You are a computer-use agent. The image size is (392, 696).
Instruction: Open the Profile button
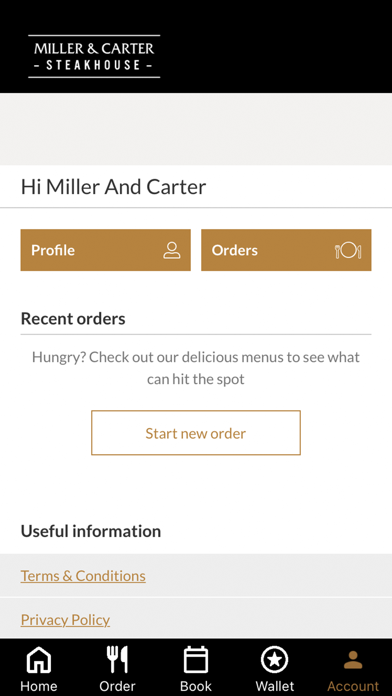(x=106, y=250)
